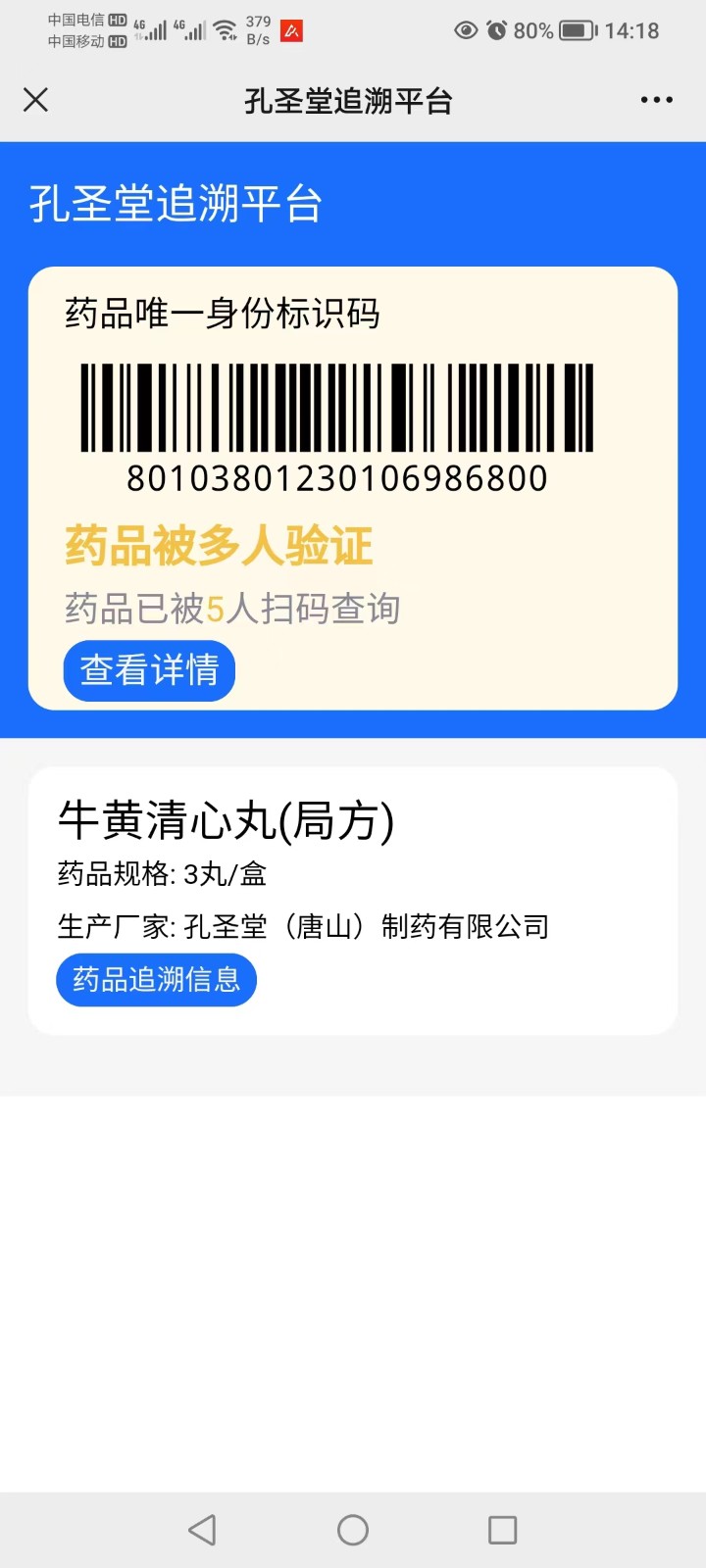This screenshot has width=706, height=1568.
Task: Tap the network speed 379 B/s indicator
Action: [x=257, y=27]
